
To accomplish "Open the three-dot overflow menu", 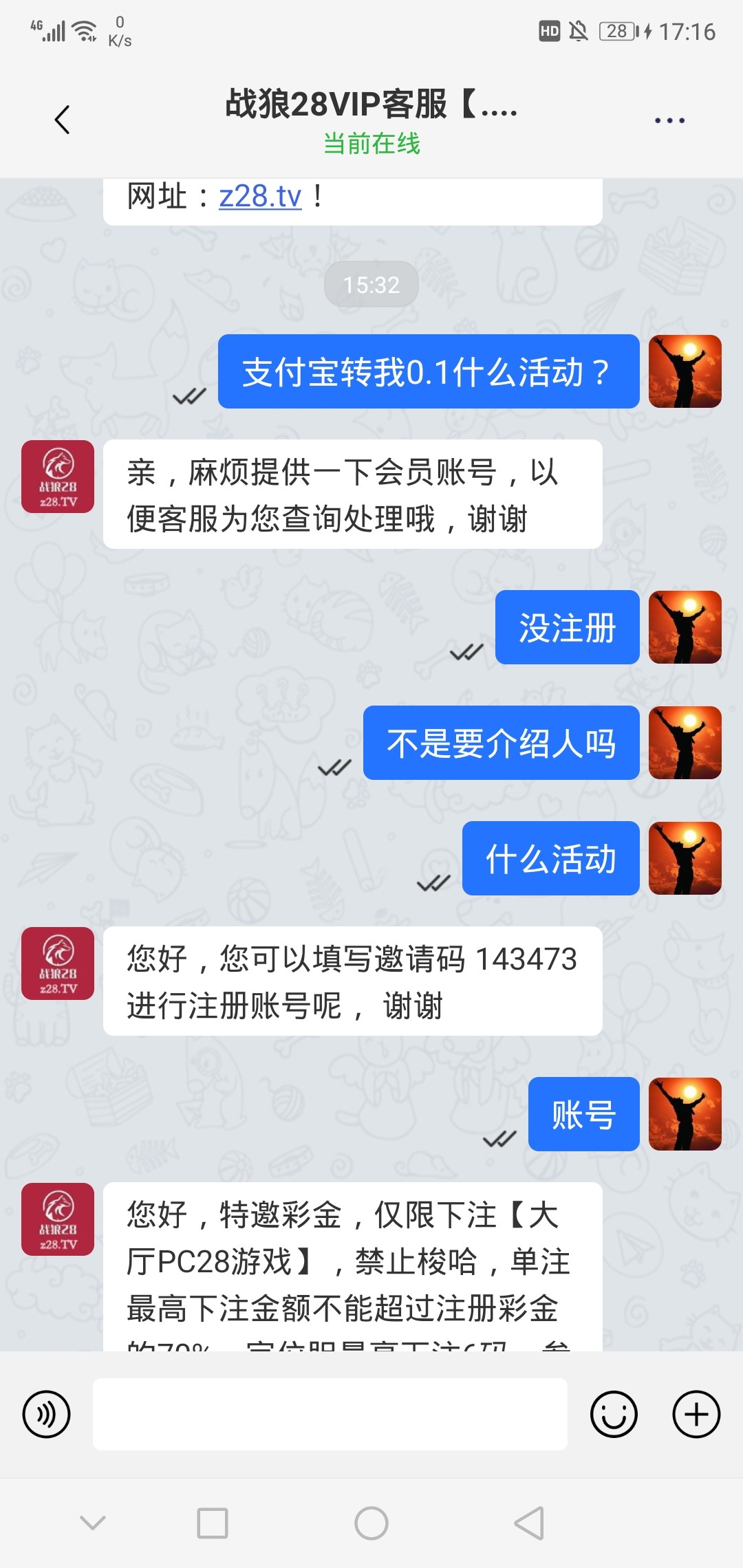I will (x=669, y=120).
